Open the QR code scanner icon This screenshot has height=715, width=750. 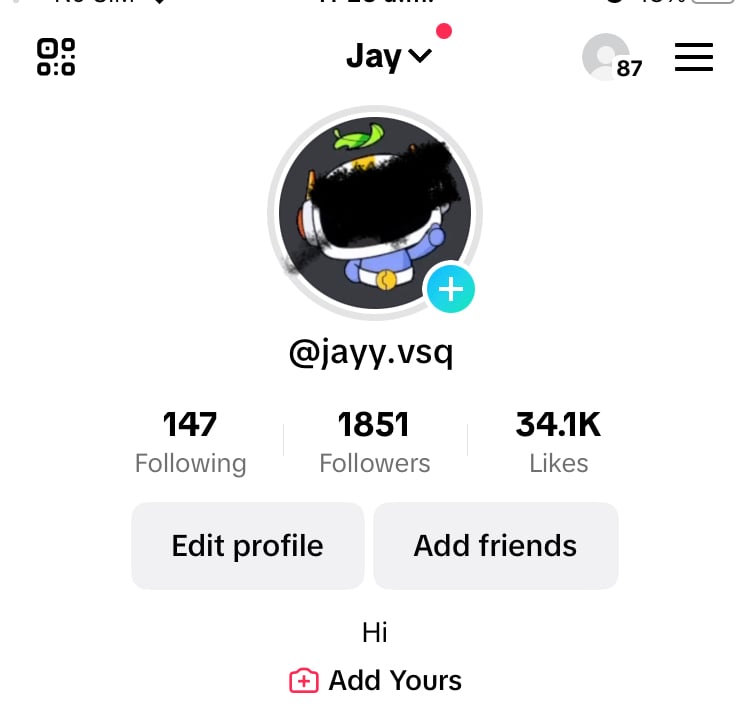click(x=56, y=57)
